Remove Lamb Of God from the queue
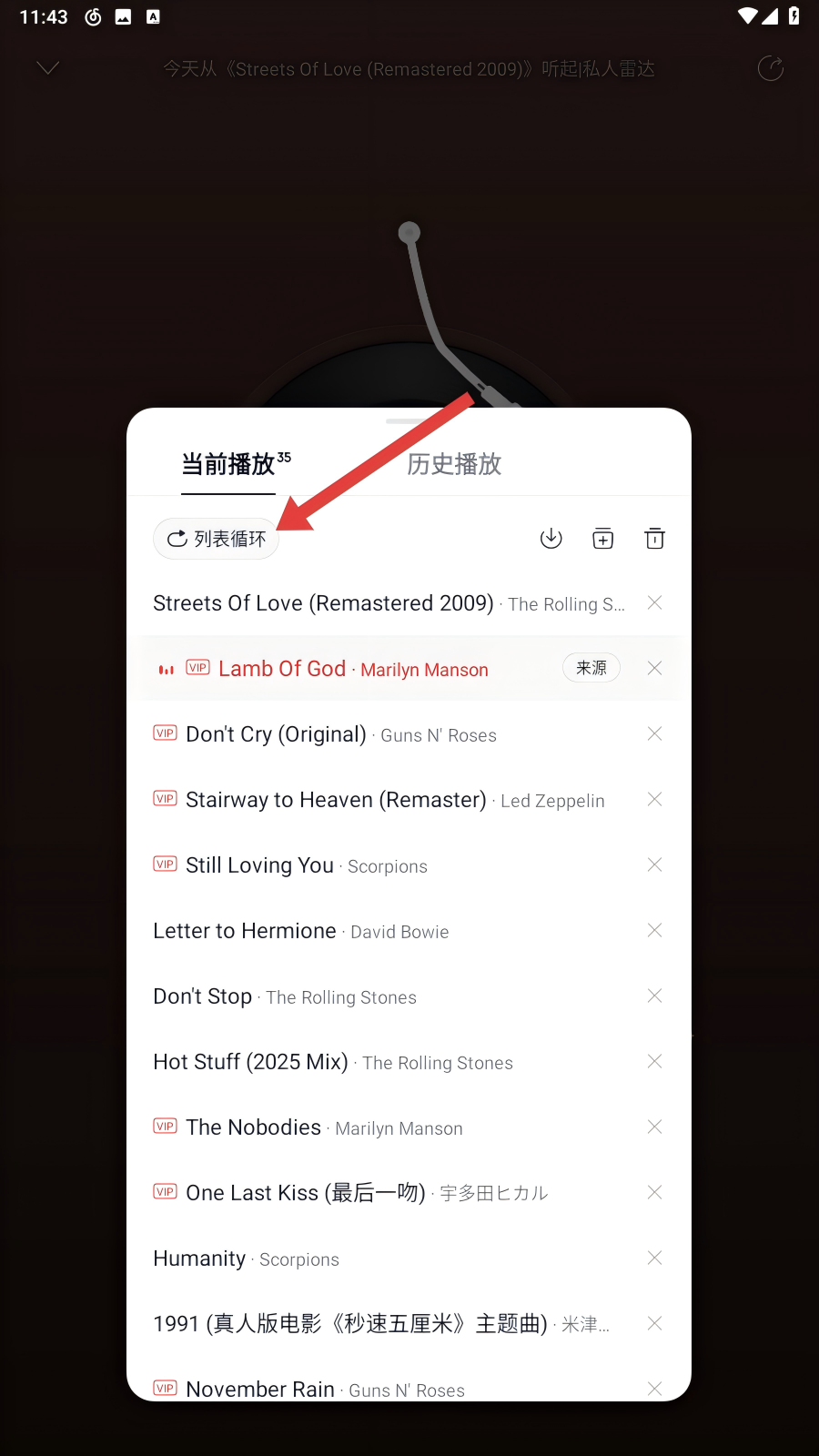Viewport: 819px width, 1456px height. pyautogui.click(x=654, y=668)
